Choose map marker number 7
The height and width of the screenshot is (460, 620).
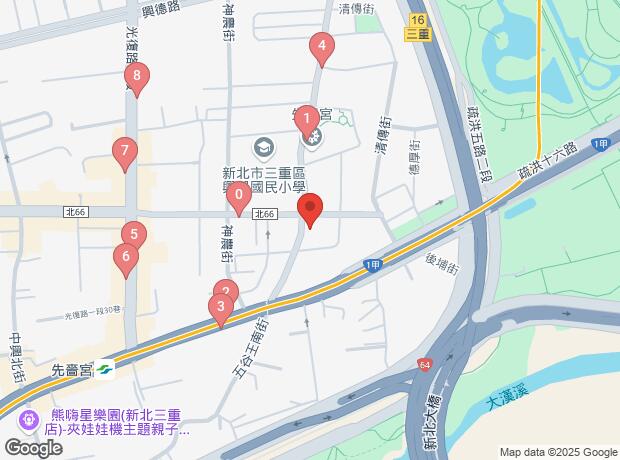click(124, 153)
